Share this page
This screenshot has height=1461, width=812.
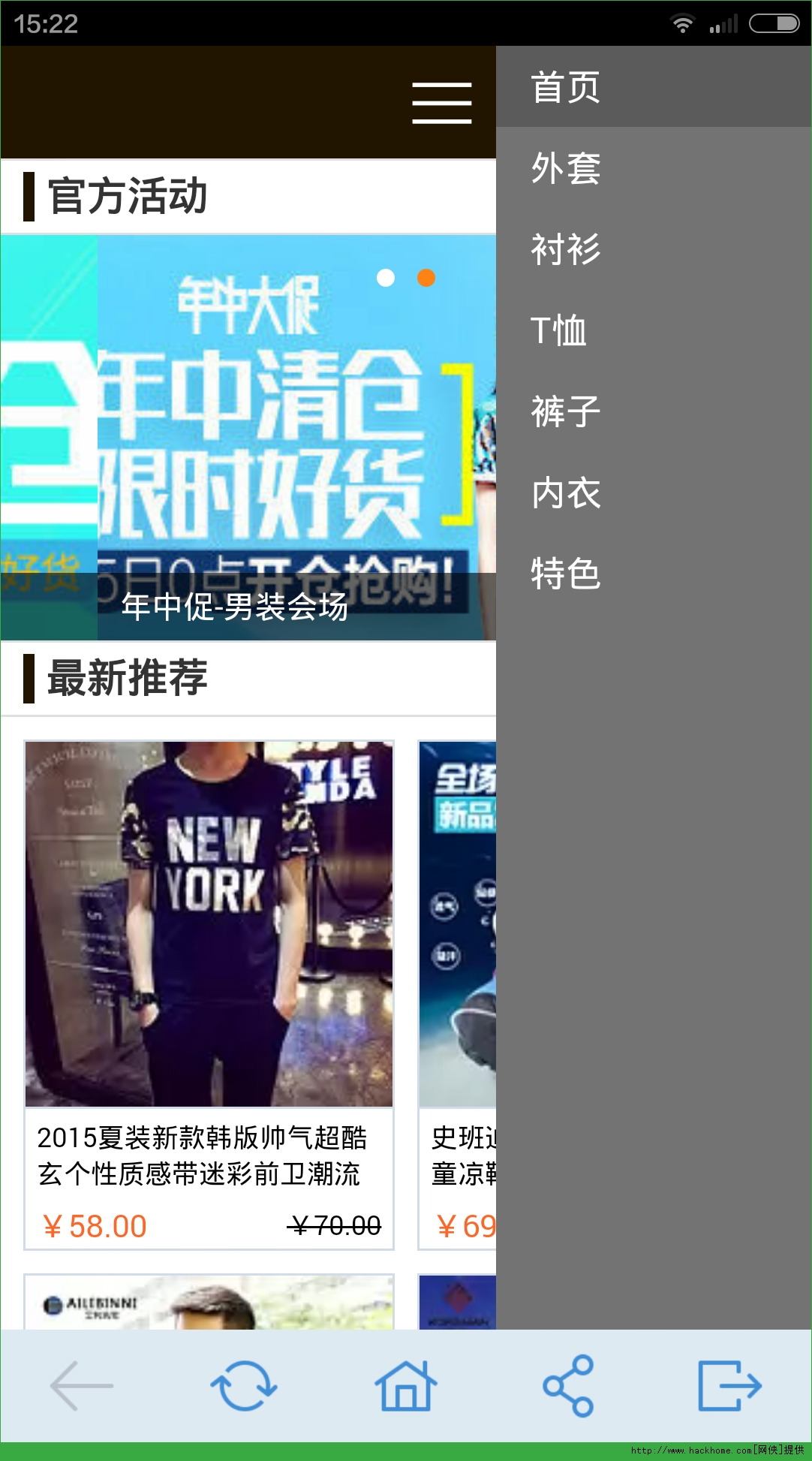(x=568, y=1386)
